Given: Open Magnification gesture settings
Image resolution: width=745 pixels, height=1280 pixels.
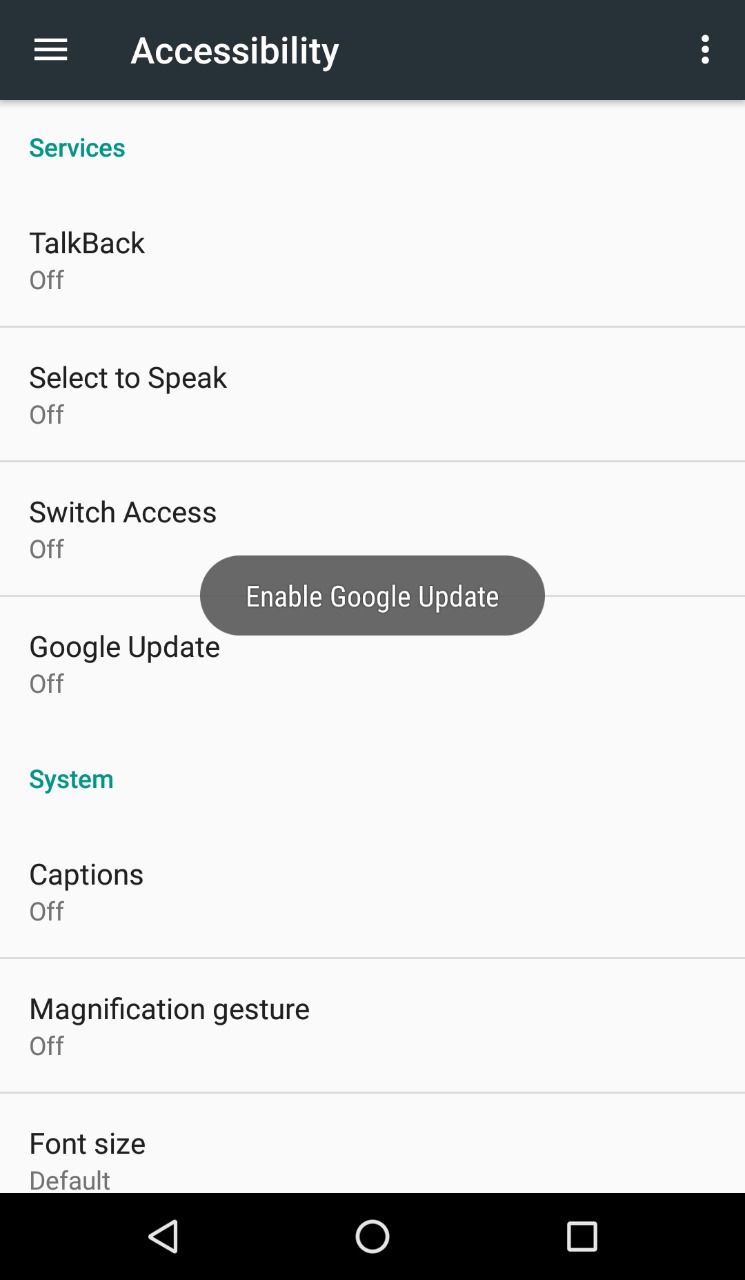Looking at the screenshot, I should point(372,1025).
